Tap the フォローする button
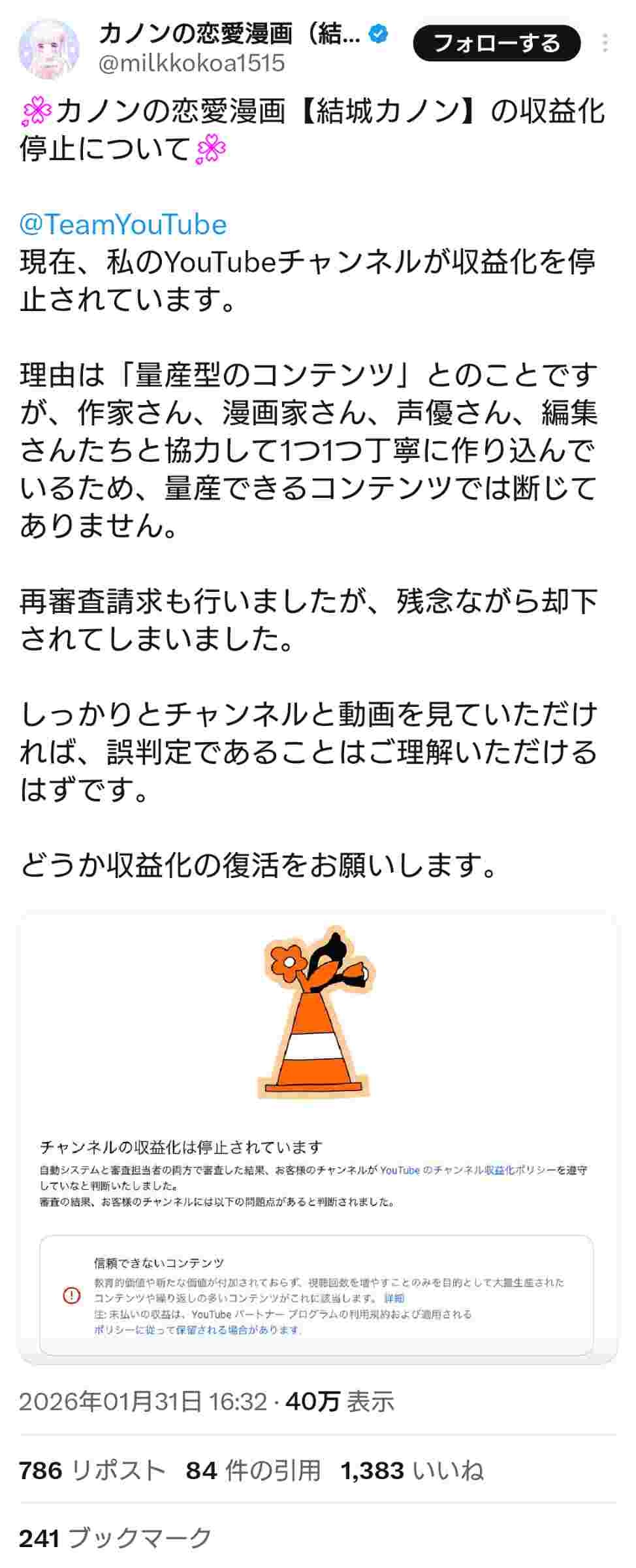This screenshot has width=636, height=1568. [x=496, y=43]
